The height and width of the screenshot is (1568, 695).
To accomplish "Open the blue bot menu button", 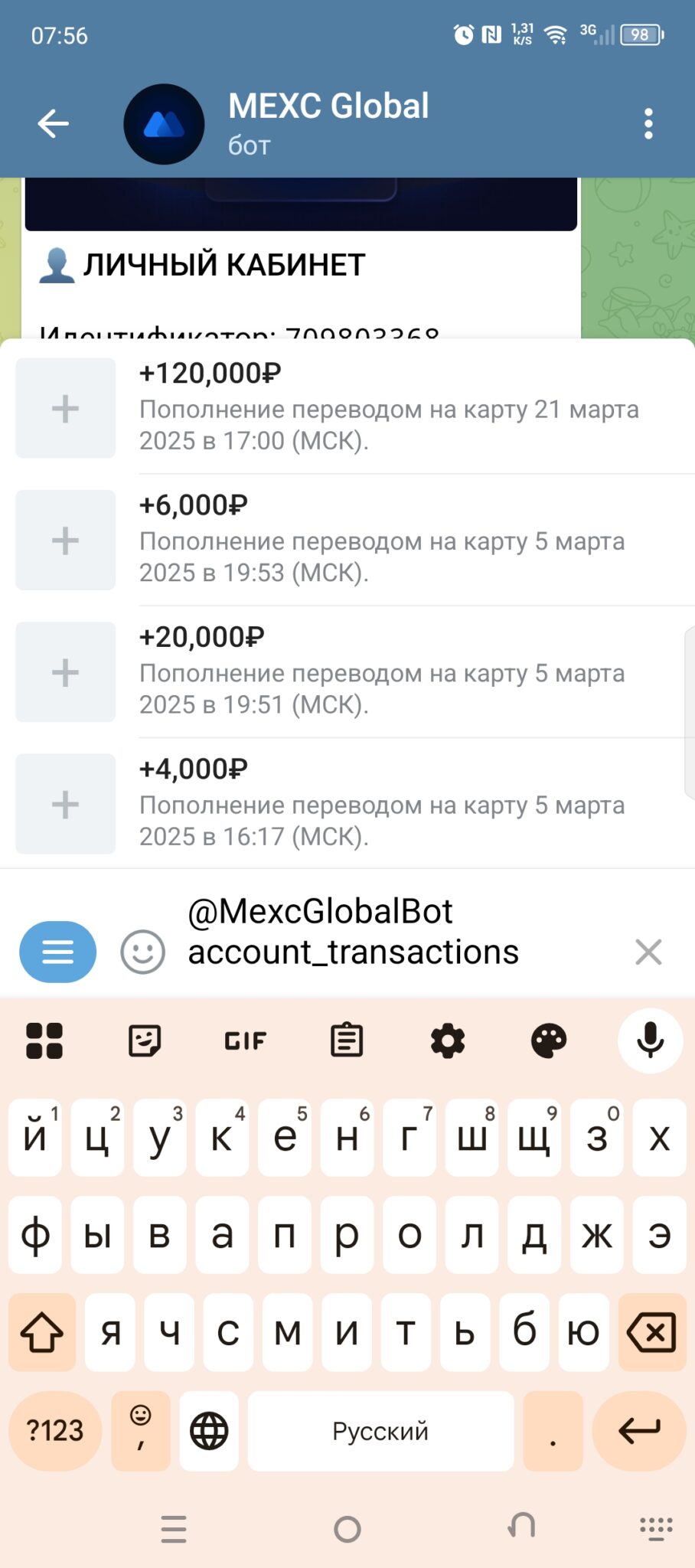I will [58, 952].
